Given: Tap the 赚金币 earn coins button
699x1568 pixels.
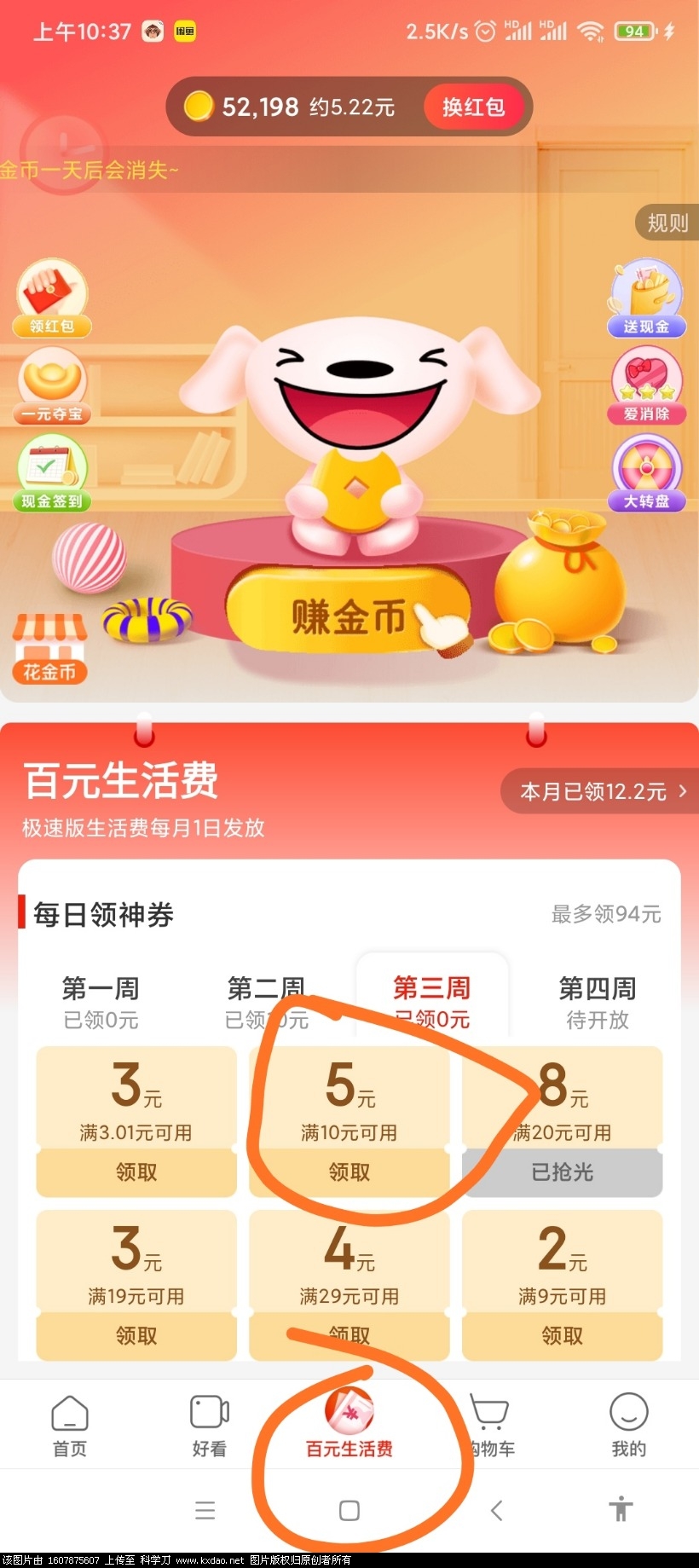Looking at the screenshot, I should click(349, 616).
